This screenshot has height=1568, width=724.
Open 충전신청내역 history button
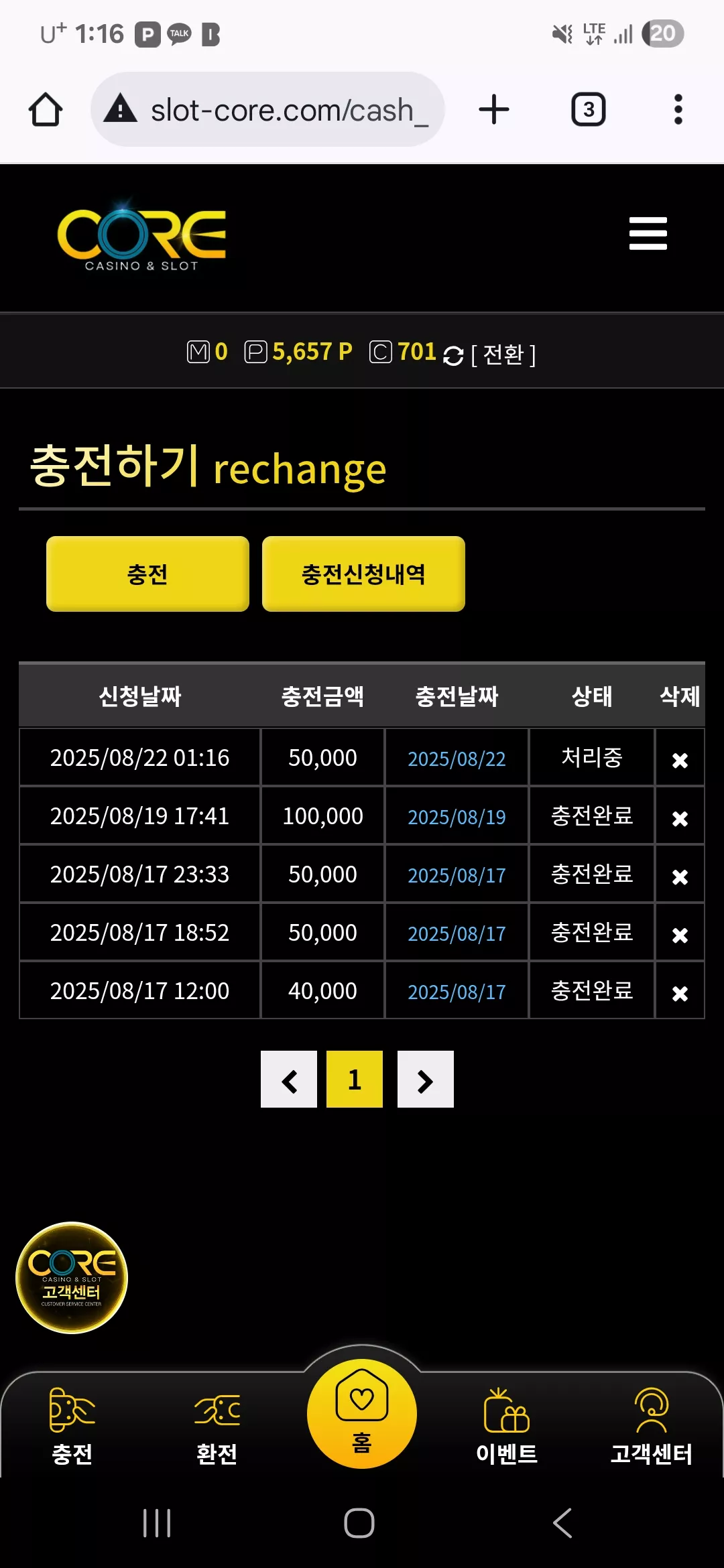pyautogui.click(x=363, y=574)
